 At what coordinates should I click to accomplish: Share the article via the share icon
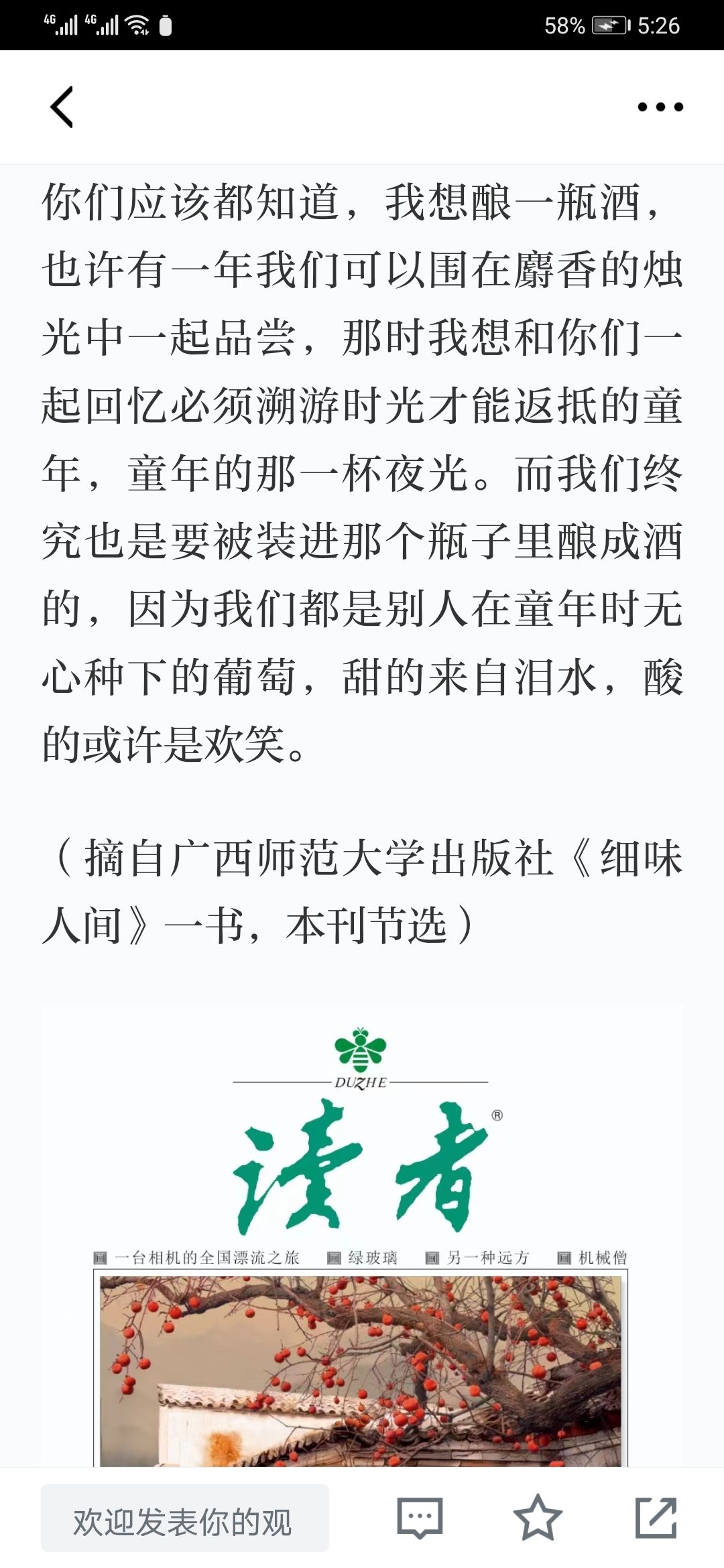coord(656,1518)
